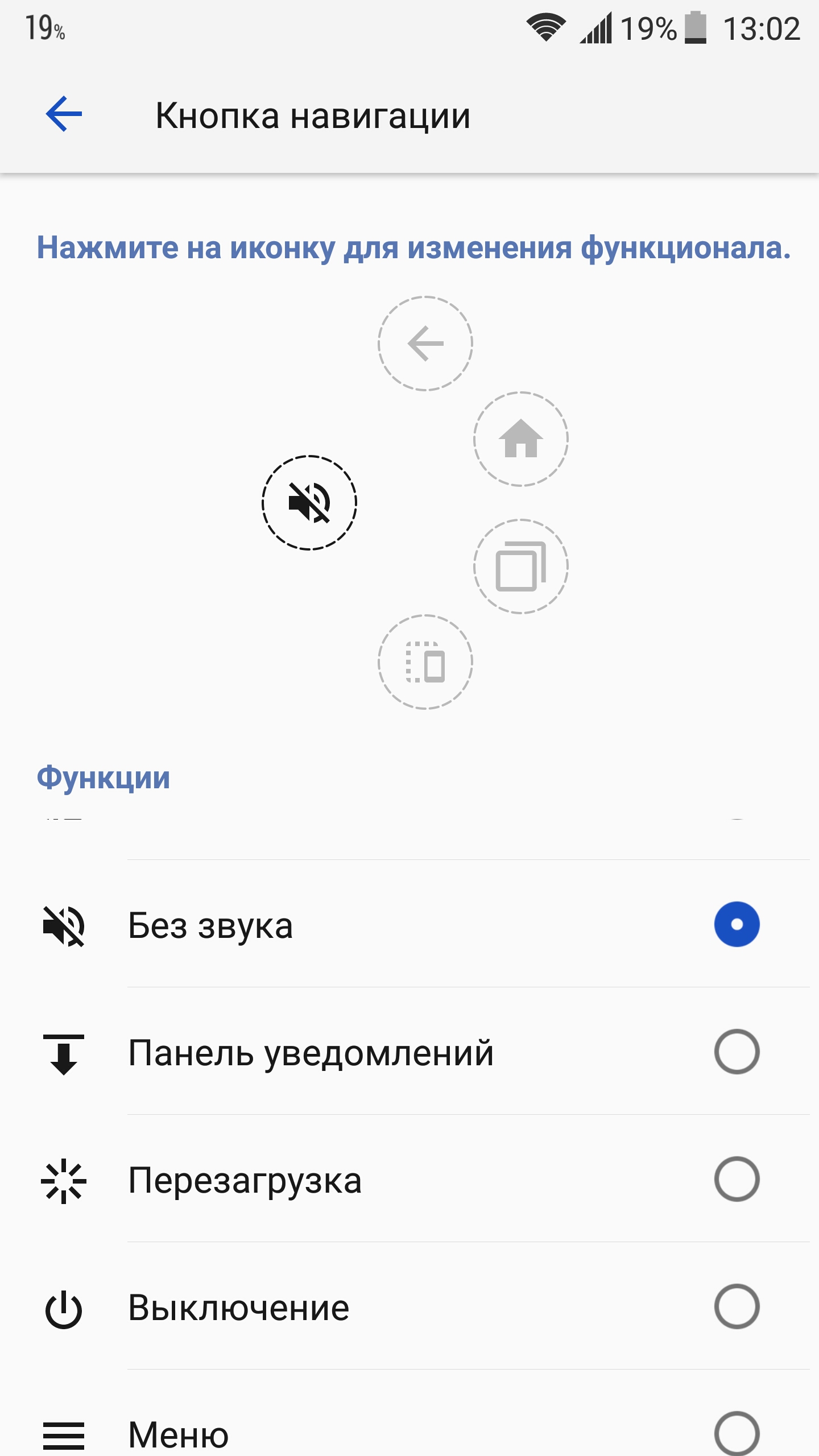Select the back arrow circle in the diagram
Viewport: 819px width, 1456px height.
[x=425, y=344]
